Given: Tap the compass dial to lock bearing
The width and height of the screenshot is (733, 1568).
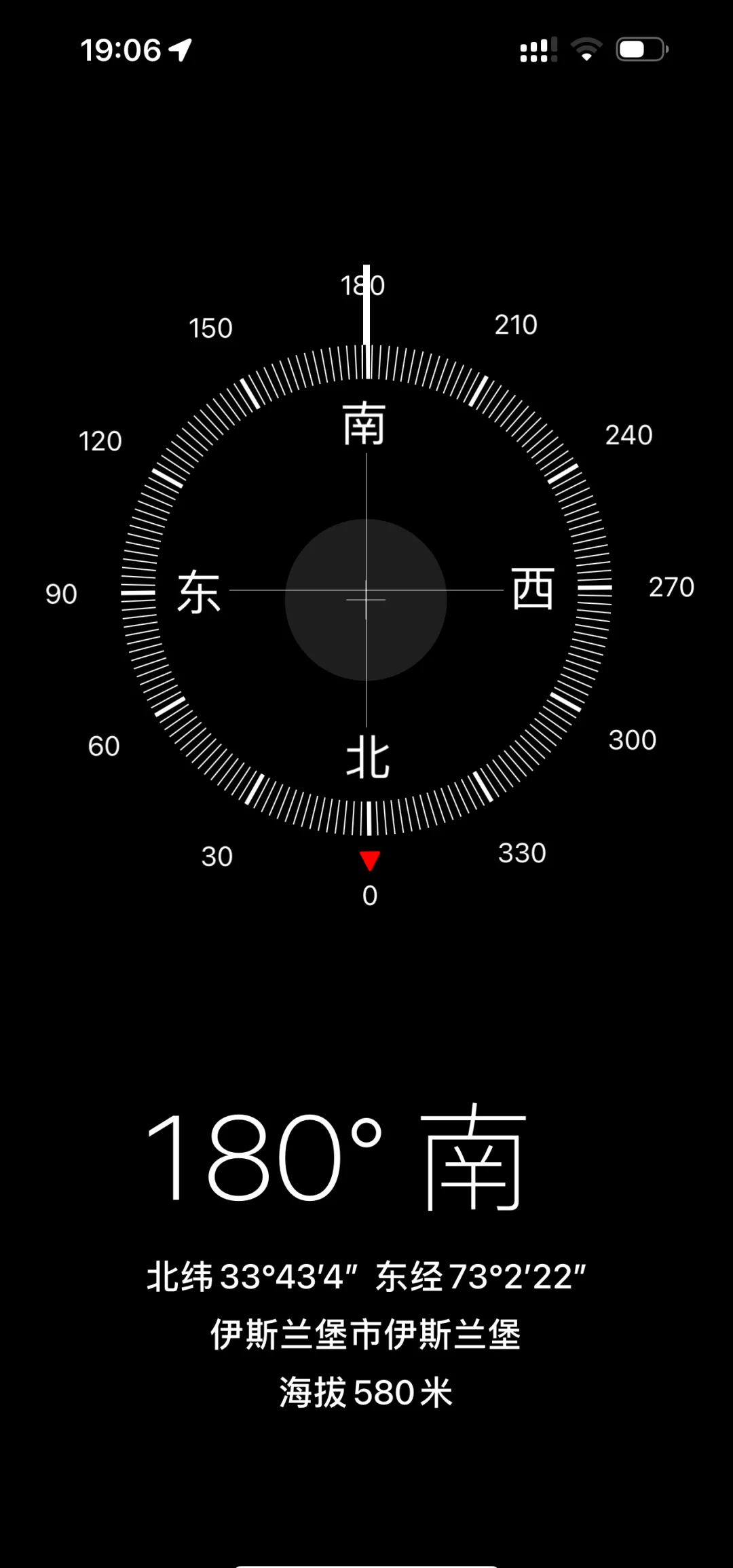Looking at the screenshot, I should point(366,590).
